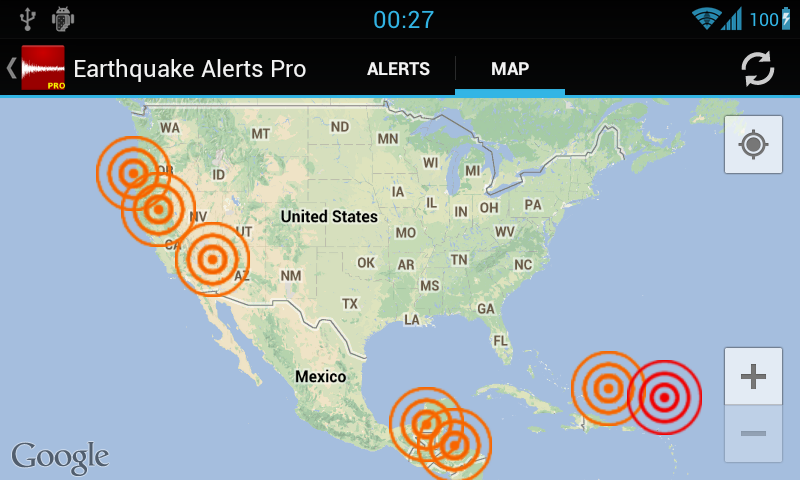The width and height of the screenshot is (800, 480).
Task: Switch to the ALERTS tab
Action: [398, 69]
